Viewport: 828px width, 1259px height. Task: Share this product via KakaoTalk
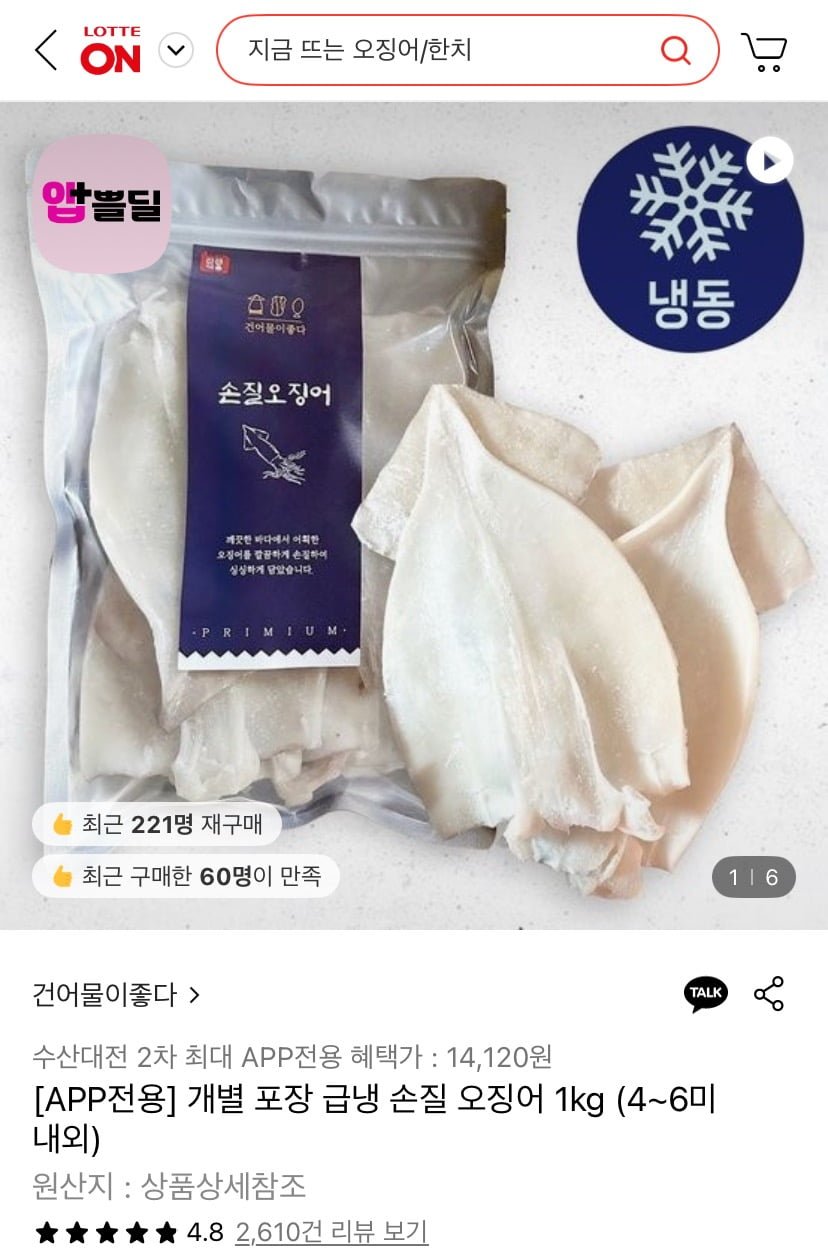click(x=705, y=993)
